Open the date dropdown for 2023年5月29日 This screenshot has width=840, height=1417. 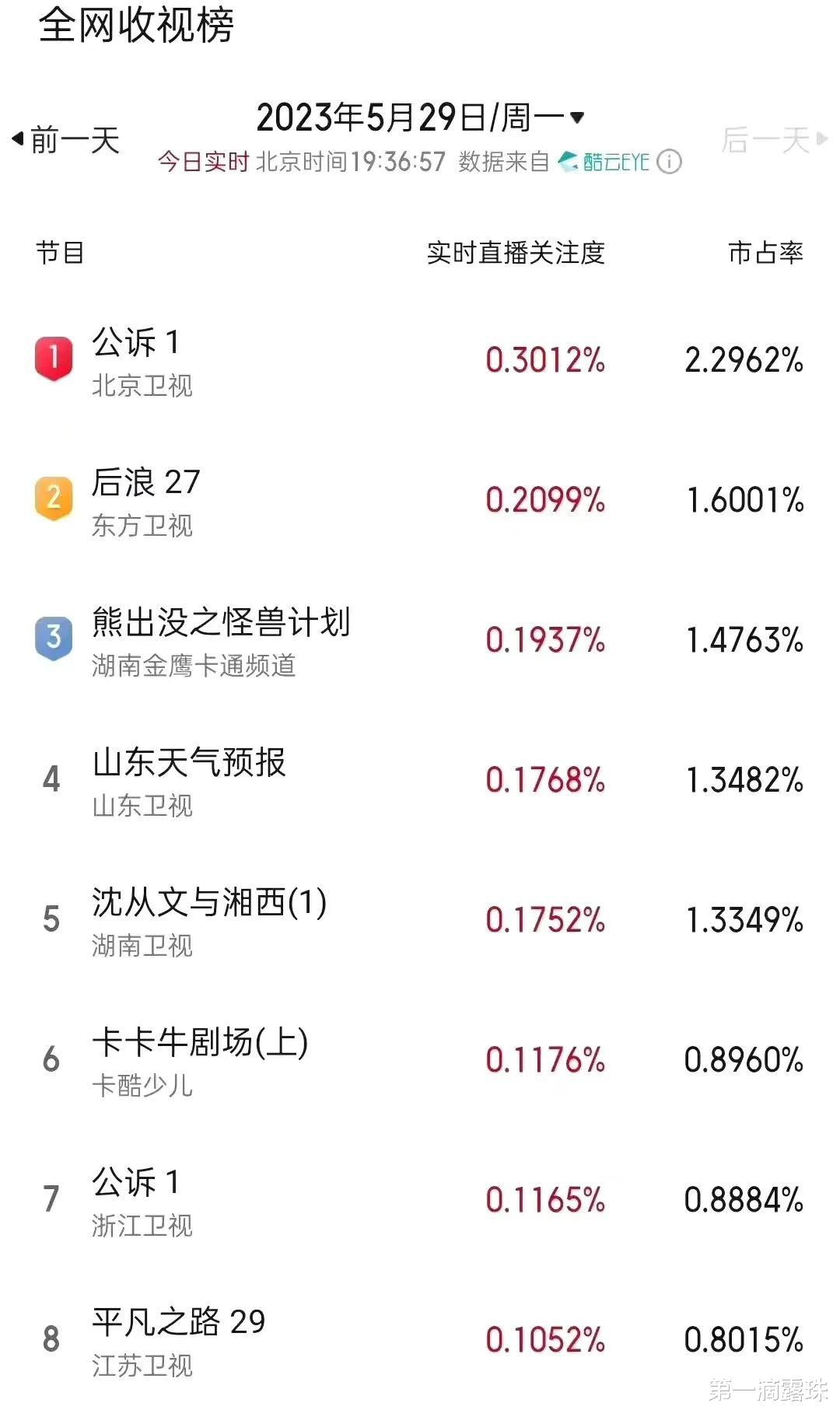point(420,117)
